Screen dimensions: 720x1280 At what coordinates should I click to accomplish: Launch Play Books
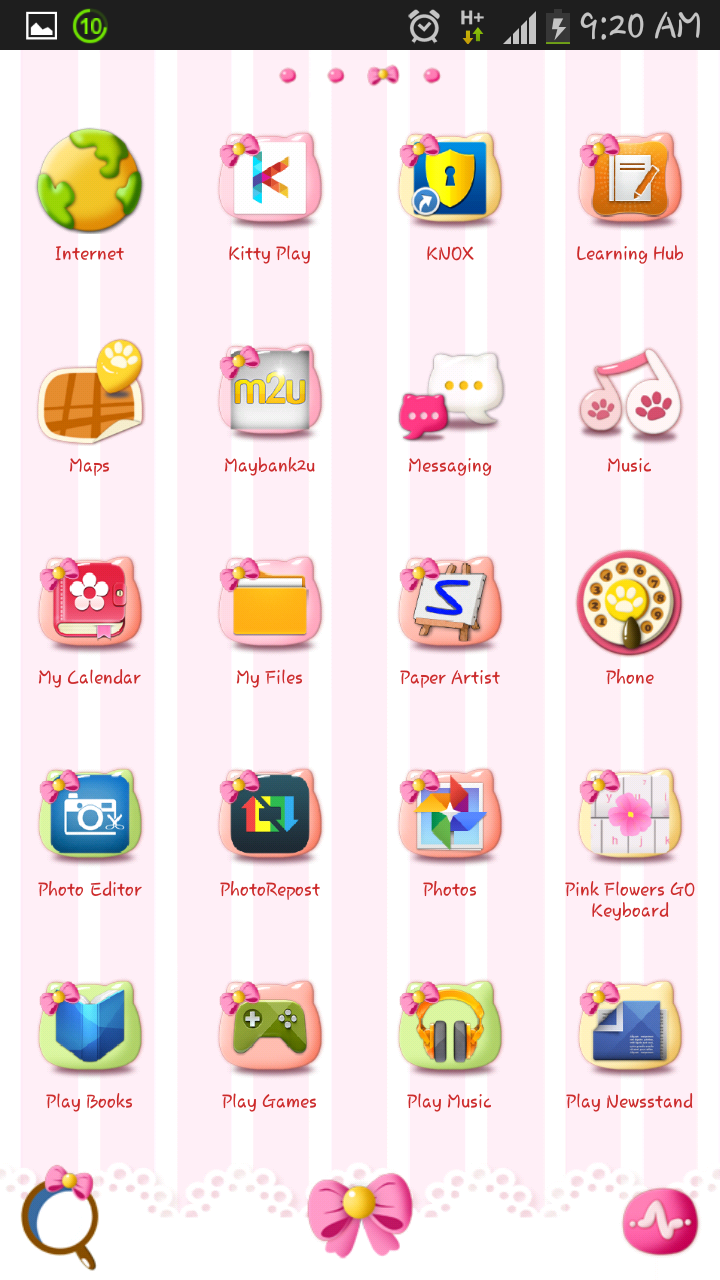pyautogui.click(x=90, y=1029)
